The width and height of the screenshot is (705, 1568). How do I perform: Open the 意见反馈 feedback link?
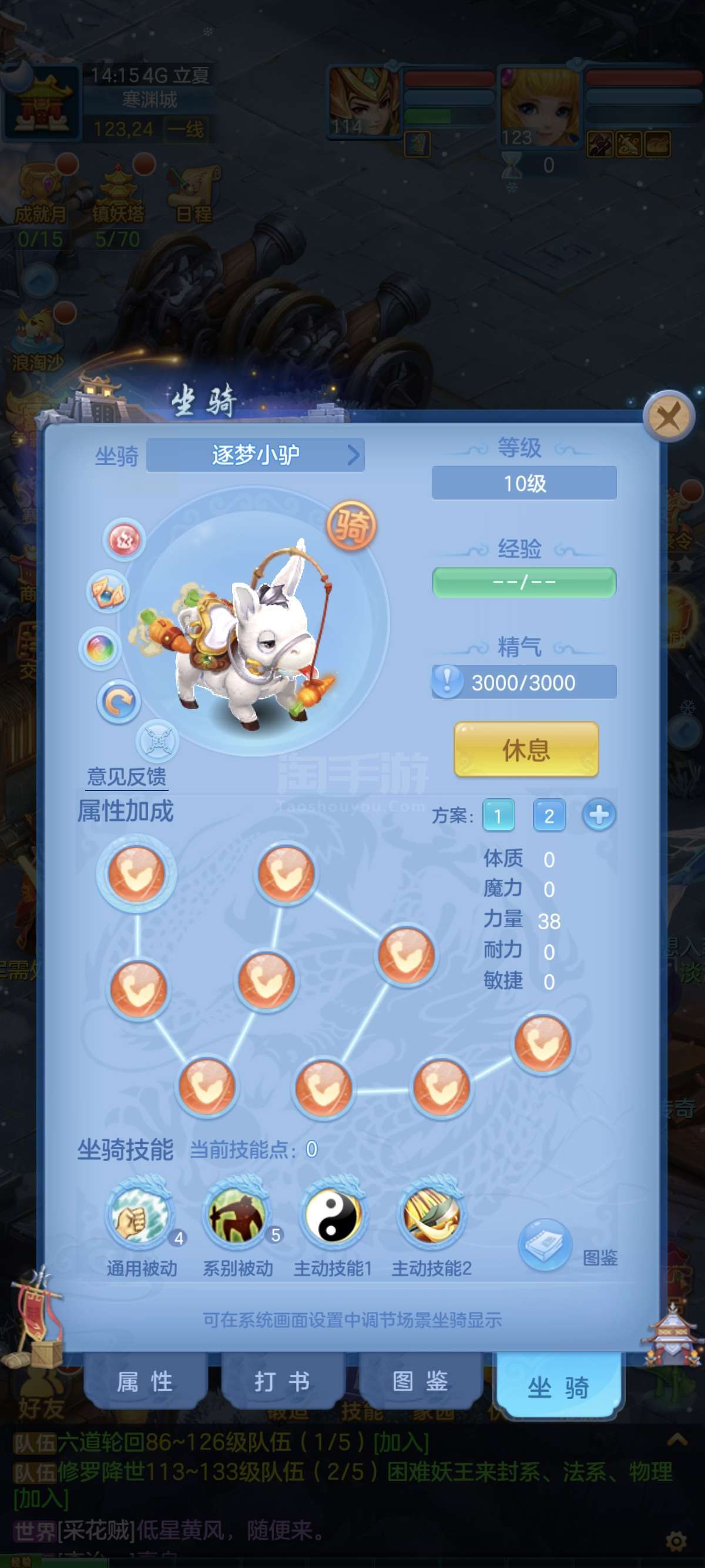coord(127,777)
